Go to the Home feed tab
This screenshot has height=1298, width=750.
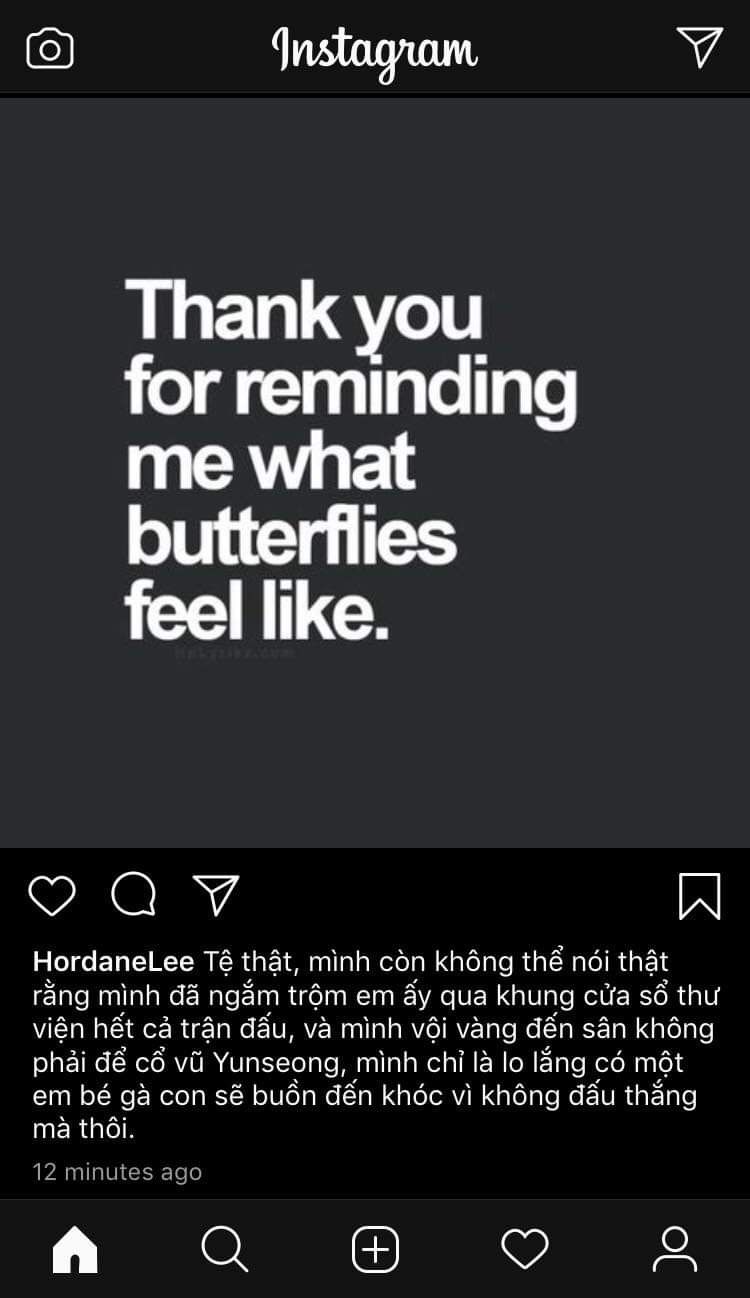click(75, 1249)
